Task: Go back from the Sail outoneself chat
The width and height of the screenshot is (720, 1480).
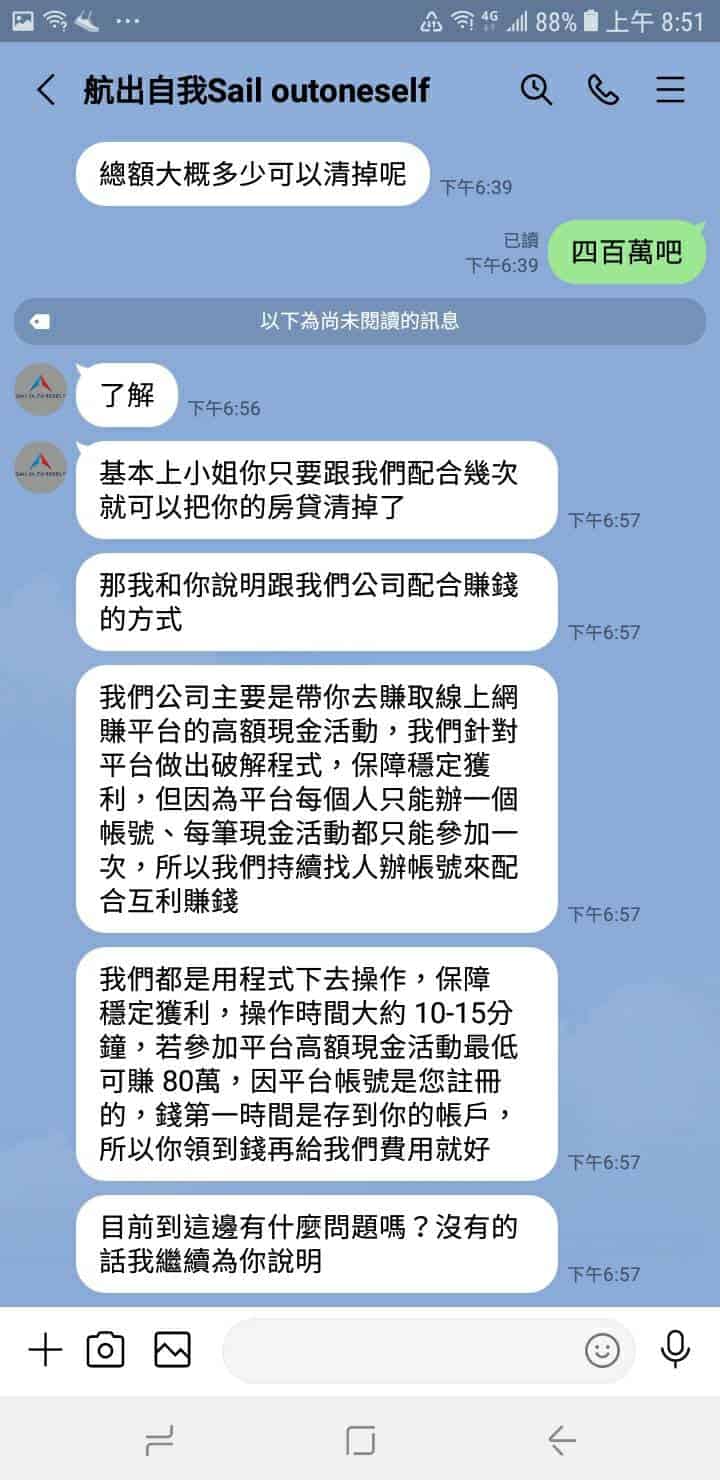Action: click(x=46, y=90)
